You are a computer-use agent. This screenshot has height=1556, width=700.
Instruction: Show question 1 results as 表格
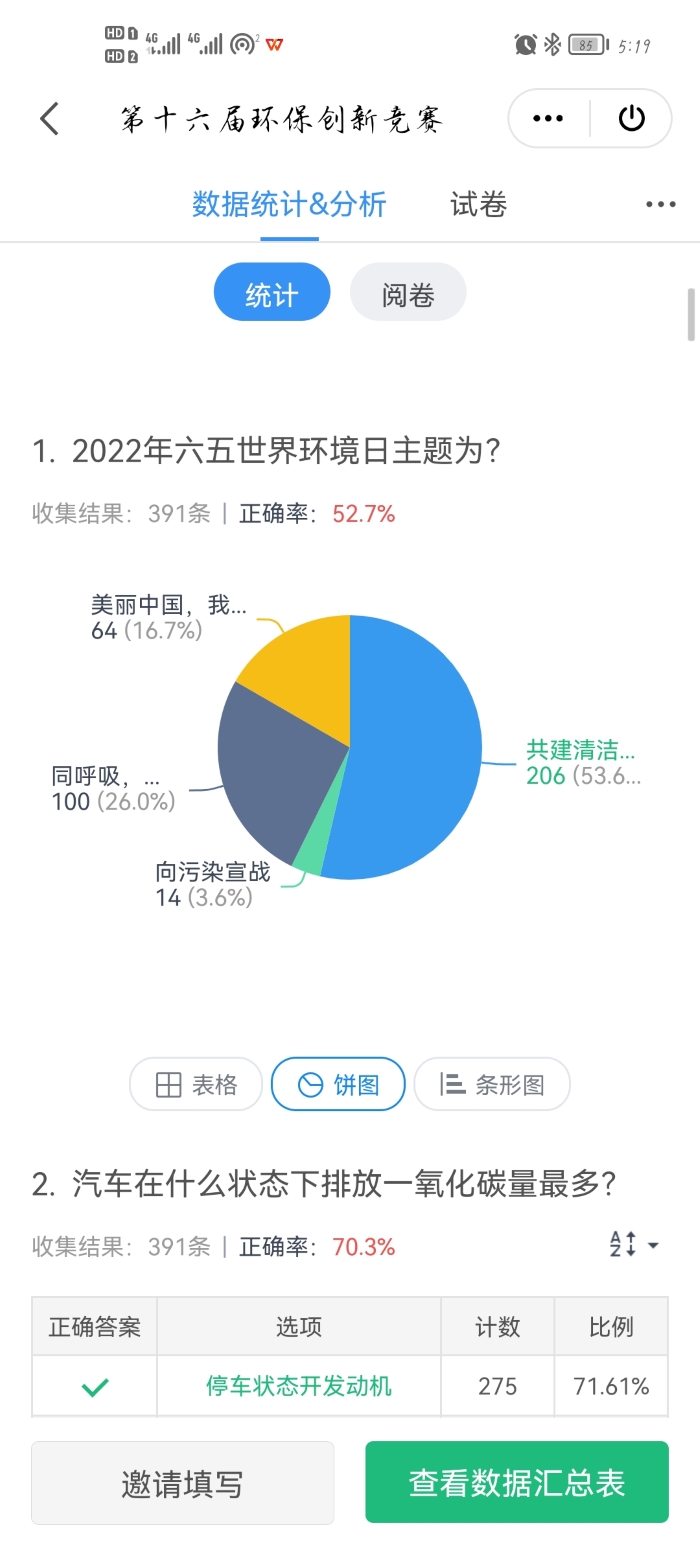pos(196,1085)
